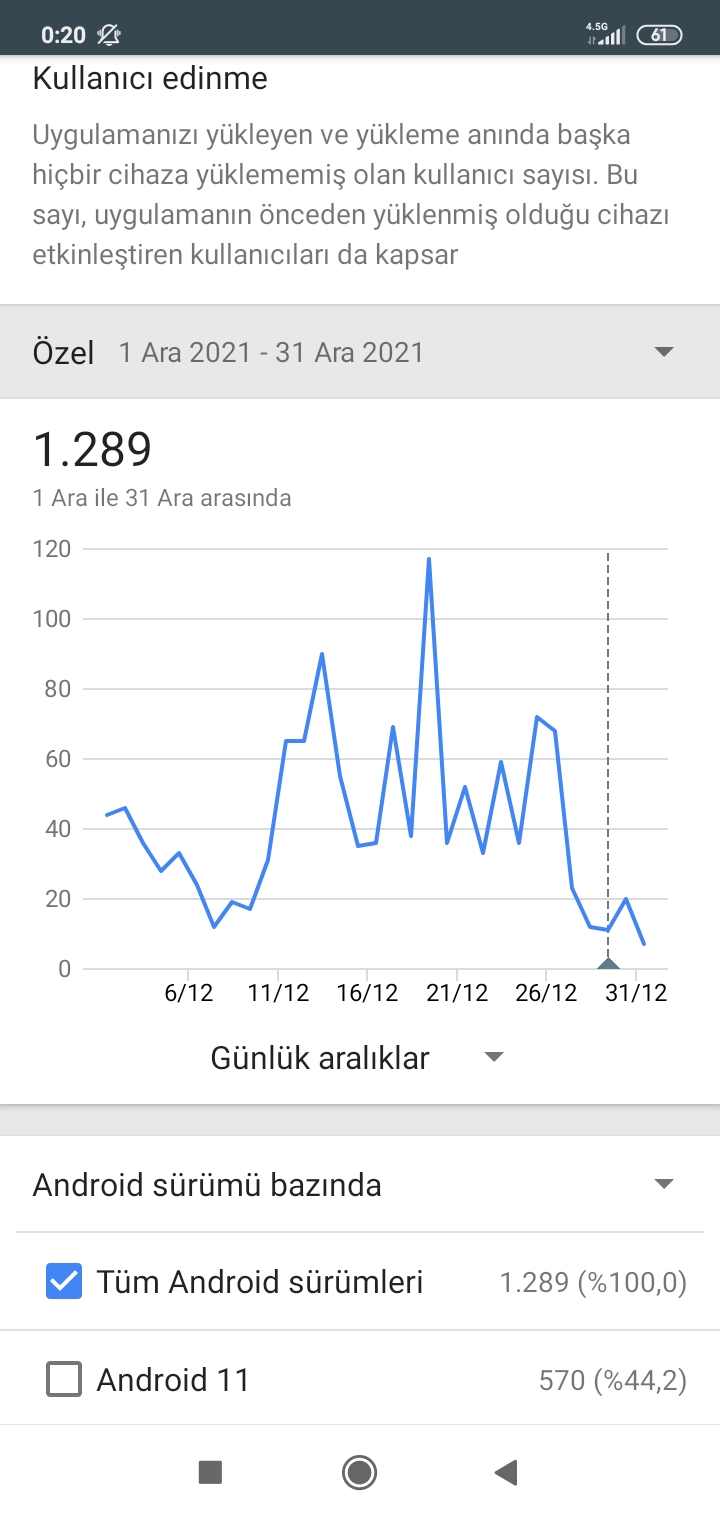The image size is (720, 1520).
Task: Change the Günlük aralıklar interval selector
Action: coord(357,1058)
